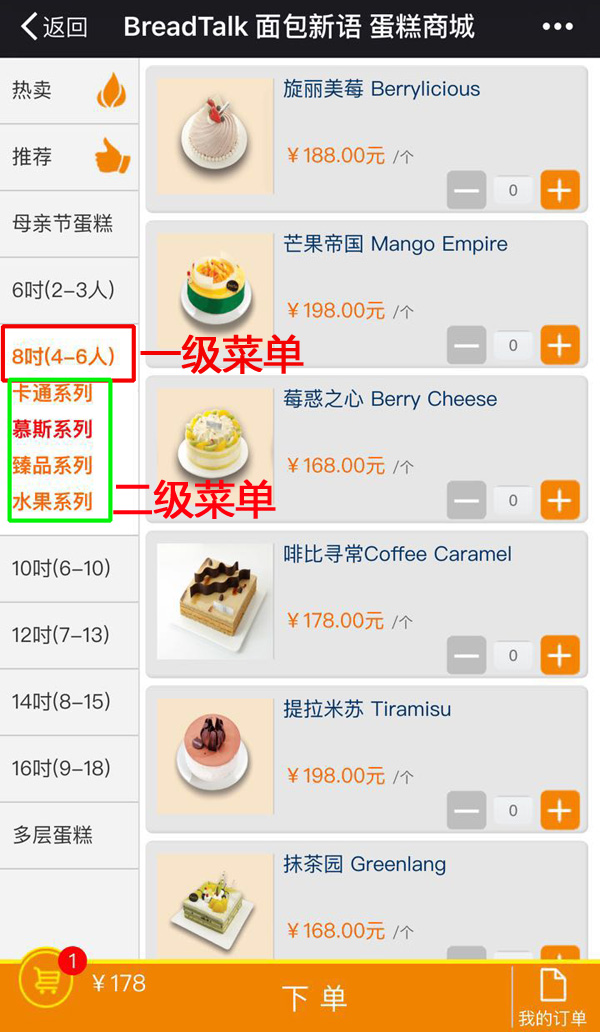This screenshot has width=600, height=1032.
Task: Show the 10吋(6-10) cakes
Action: tap(61, 568)
